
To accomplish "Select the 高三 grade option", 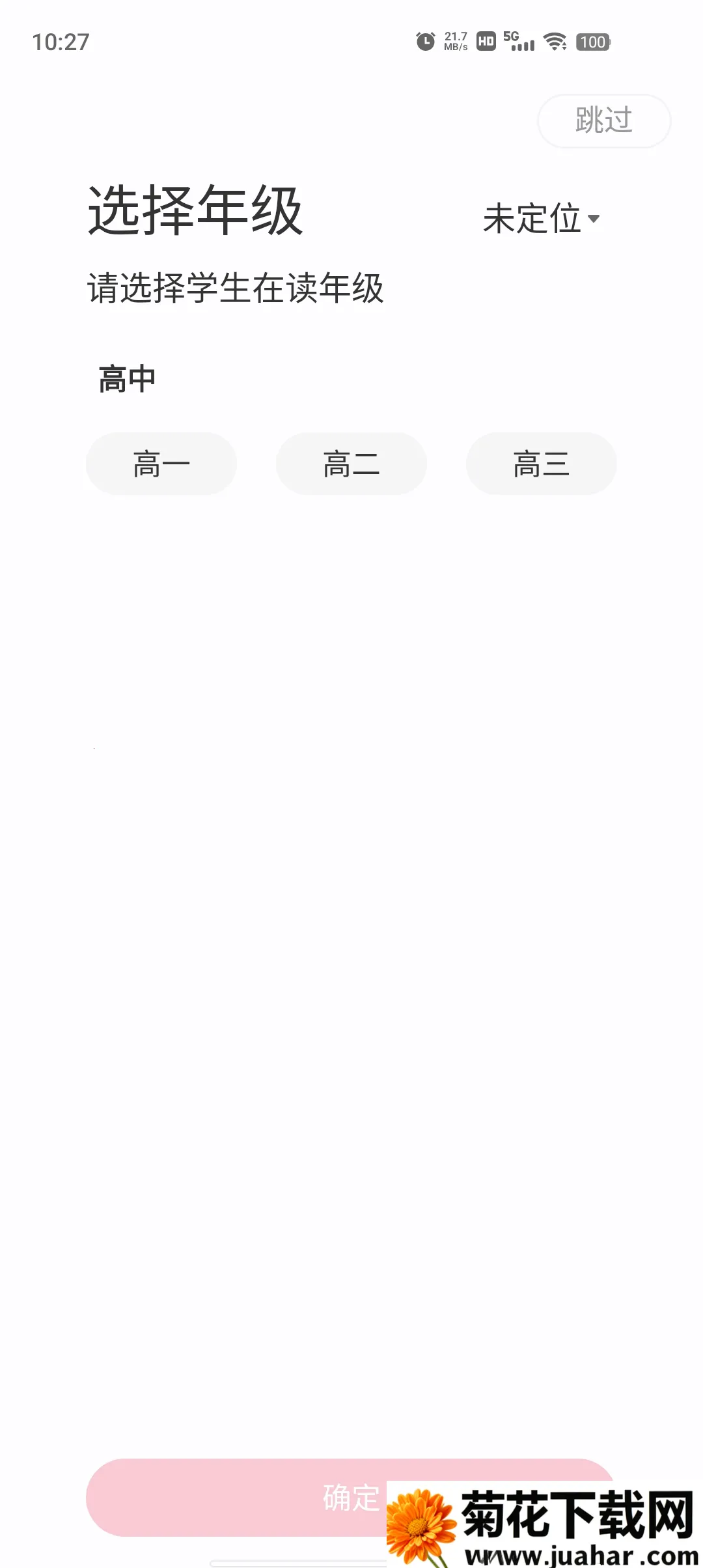I will 542,463.
